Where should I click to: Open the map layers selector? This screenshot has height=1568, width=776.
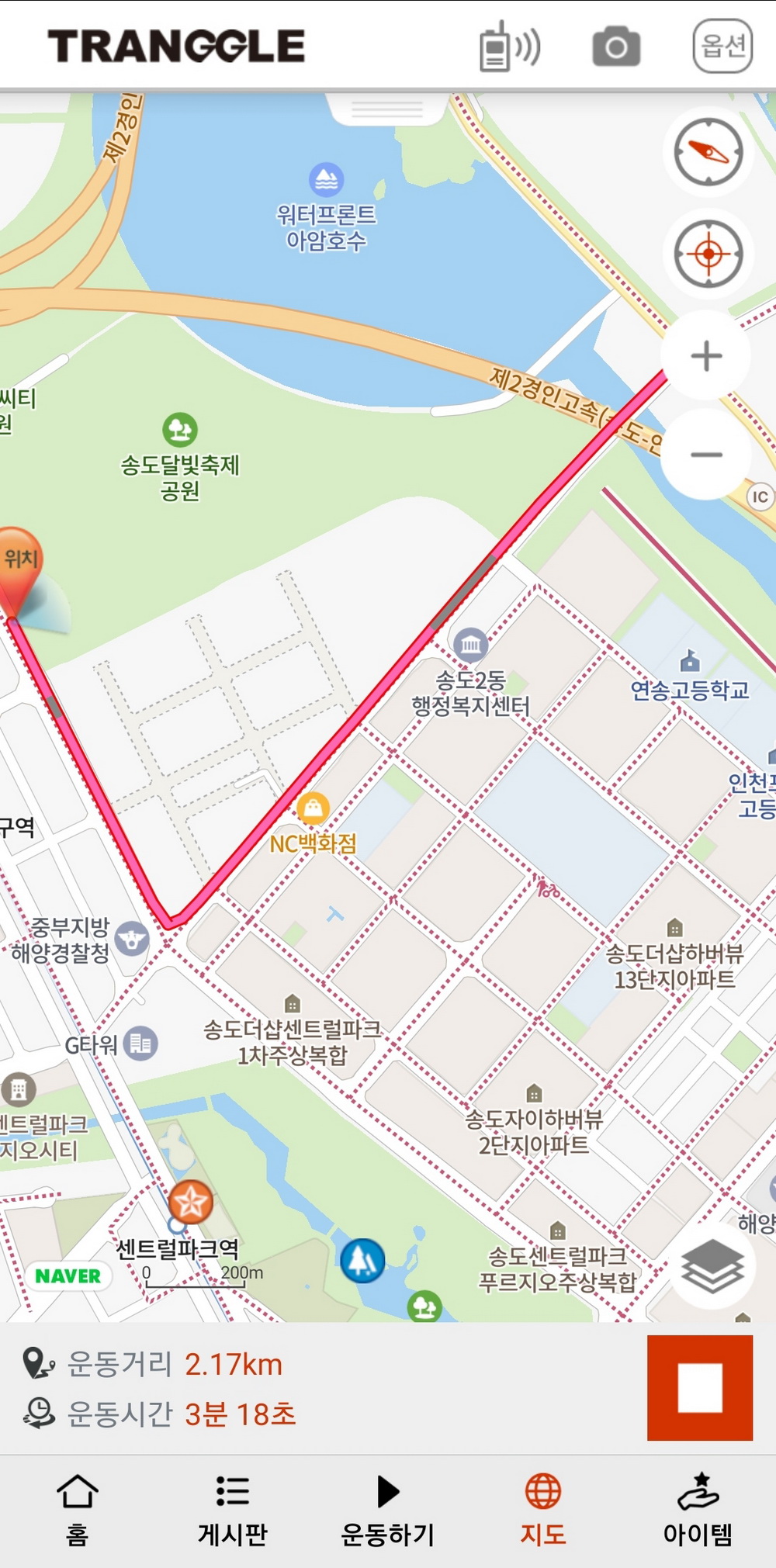tap(712, 1267)
